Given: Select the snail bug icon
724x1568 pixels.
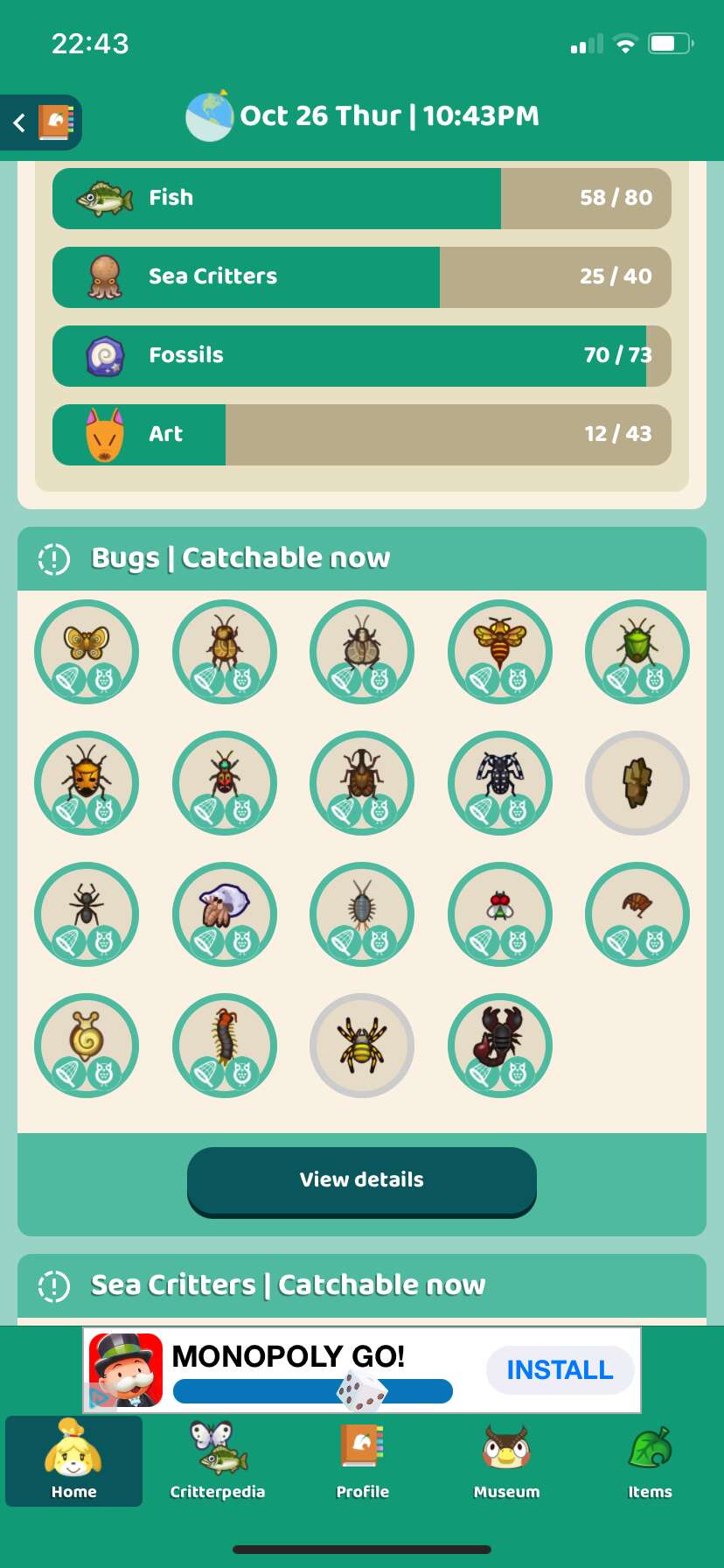Looking at the screenshot, I should tap(87, 1046).
